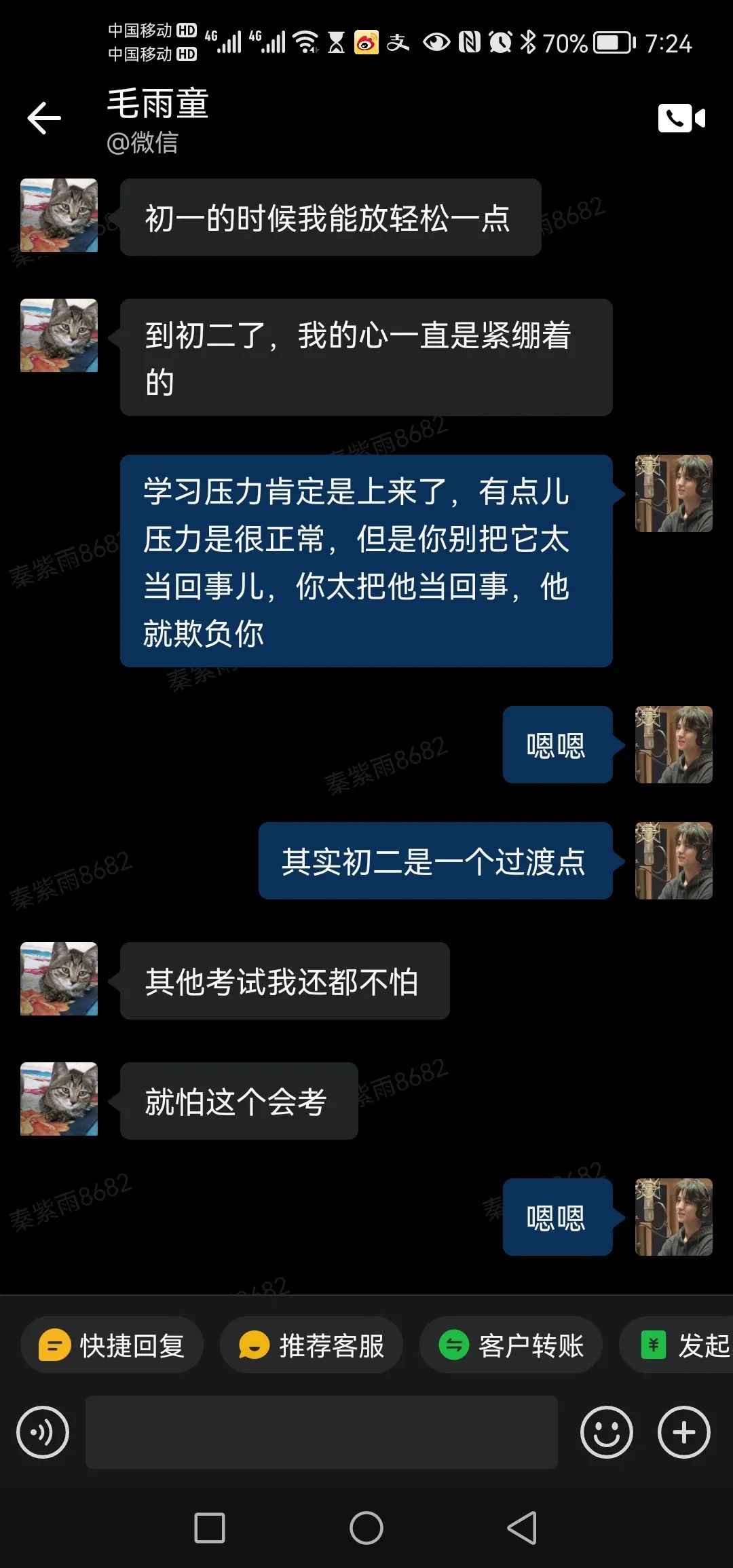The image size is (733, 1568).
Task: Open the plus attachments menu
Action: [x=683, y=1432]
